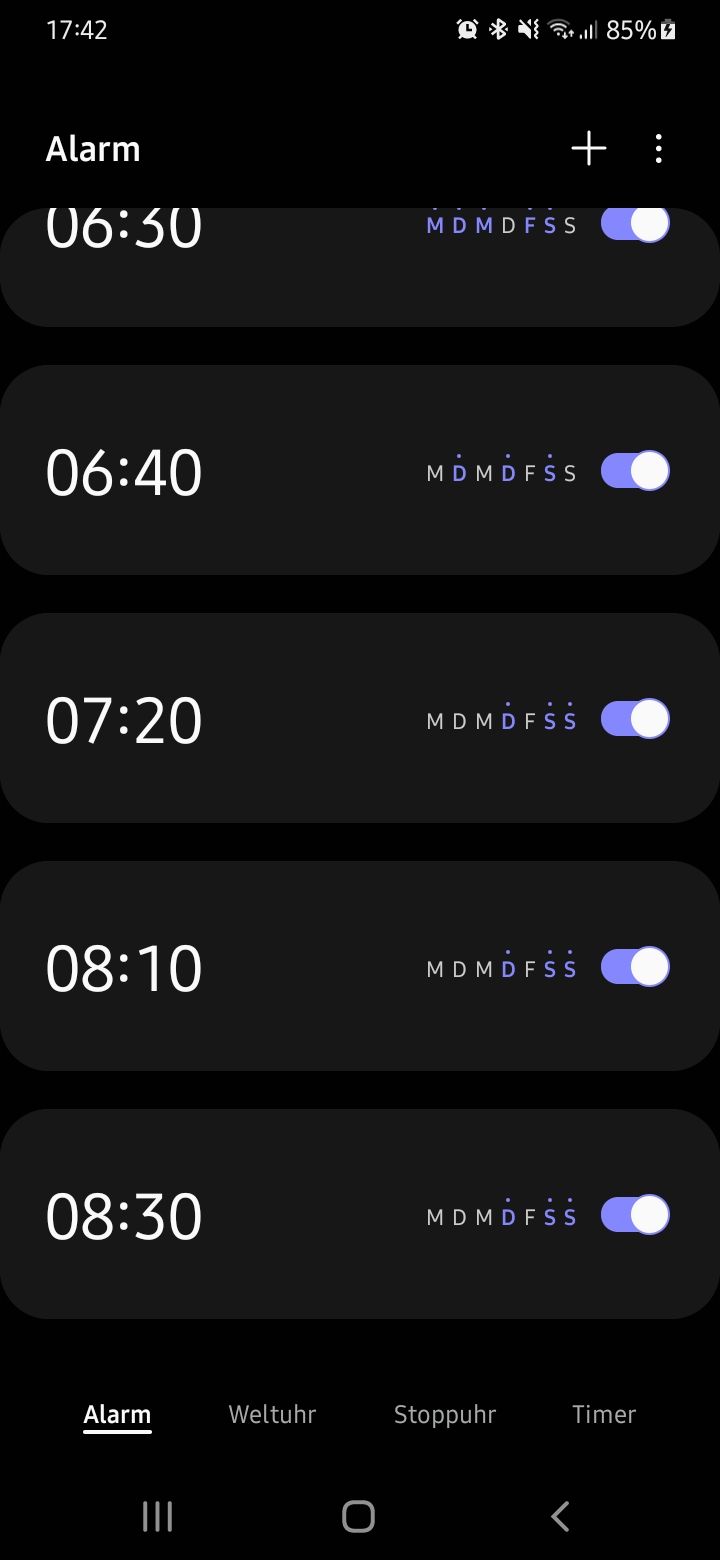Turn off the 06:30 alarm
720x1560 pixels.
pos(635,225)
